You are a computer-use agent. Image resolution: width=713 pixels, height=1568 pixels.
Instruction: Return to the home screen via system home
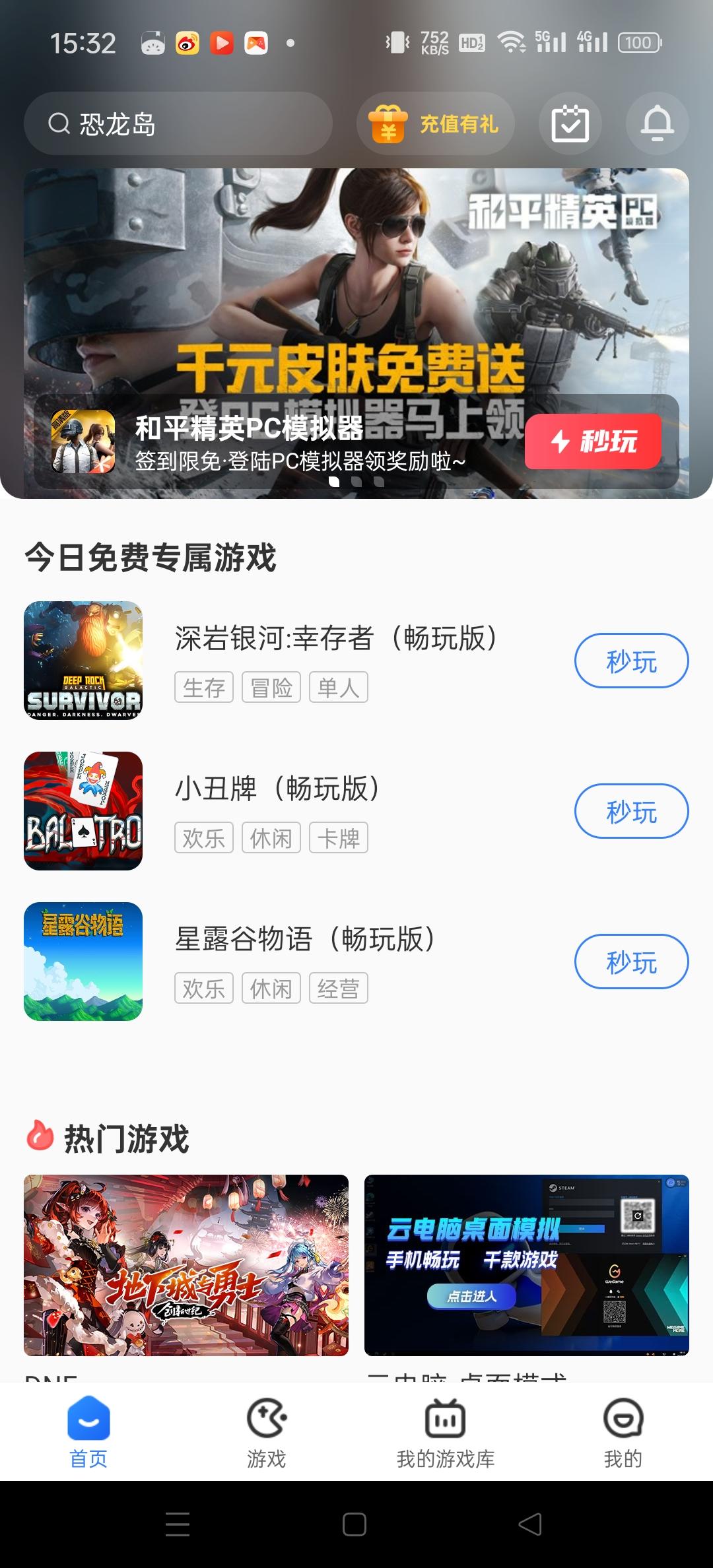pos(355,1524)
